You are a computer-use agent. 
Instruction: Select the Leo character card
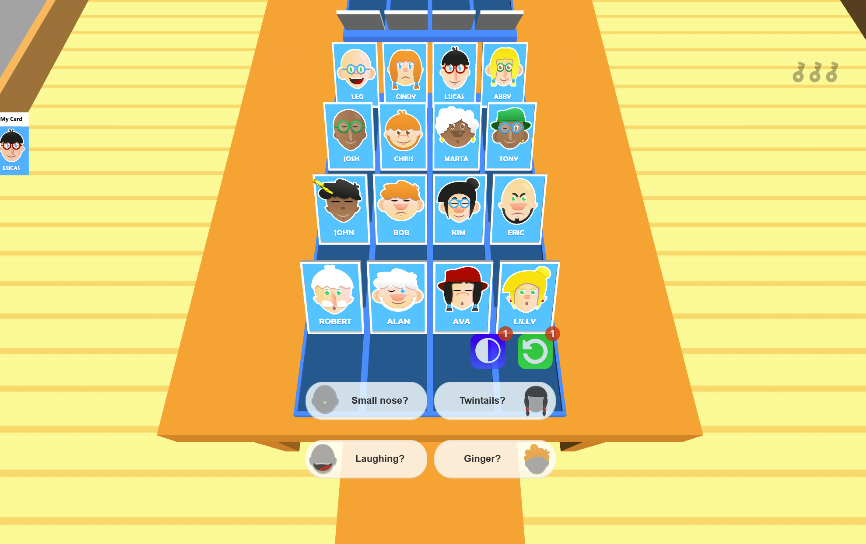tap(356, 72)
